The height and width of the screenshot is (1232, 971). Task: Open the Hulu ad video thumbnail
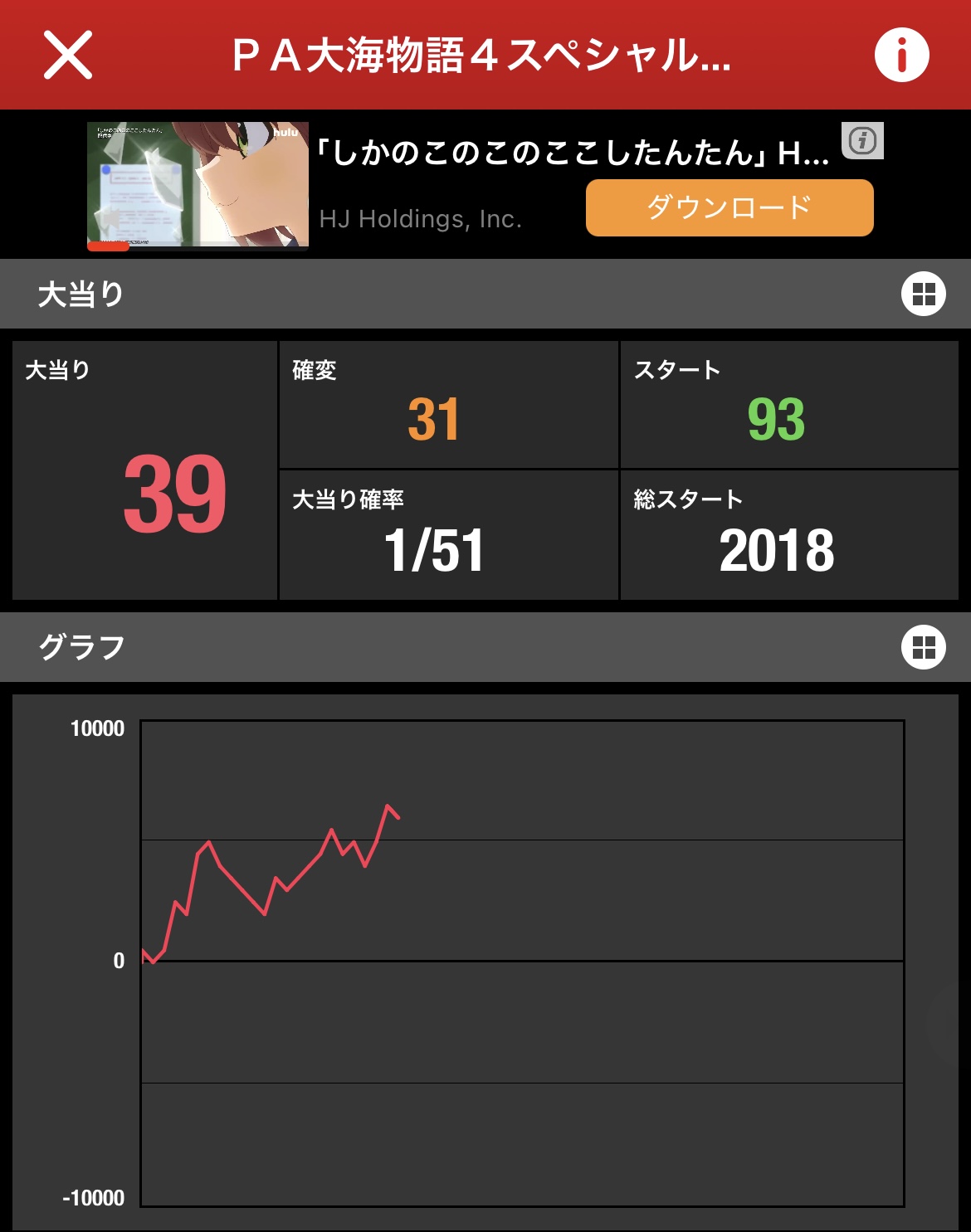(198, 186)
